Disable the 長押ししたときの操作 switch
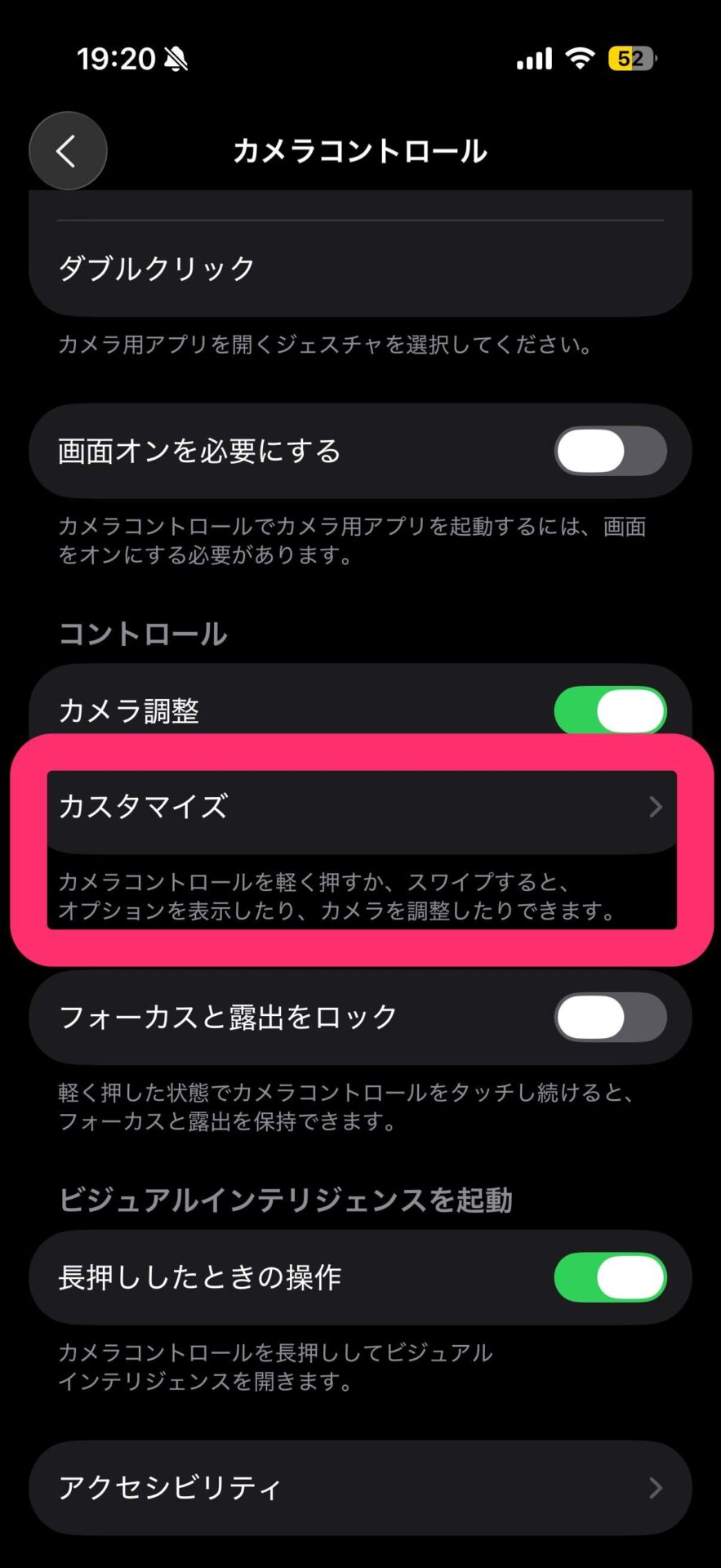Screen dimensions: 721x1568 click(610, 1277)
